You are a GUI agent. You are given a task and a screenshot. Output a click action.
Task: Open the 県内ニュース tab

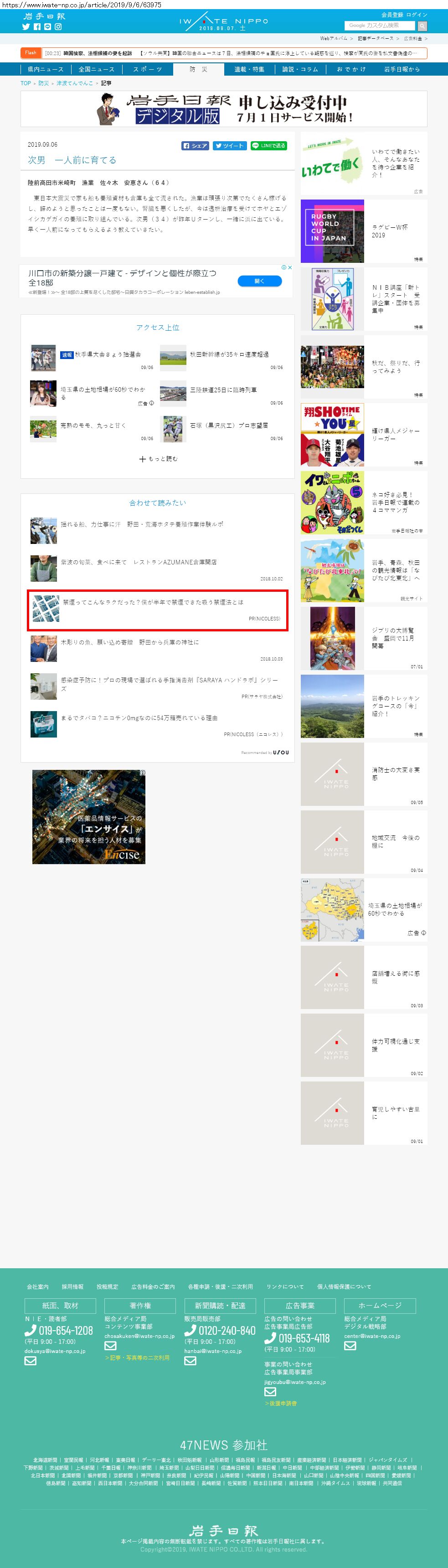point(46,69)
